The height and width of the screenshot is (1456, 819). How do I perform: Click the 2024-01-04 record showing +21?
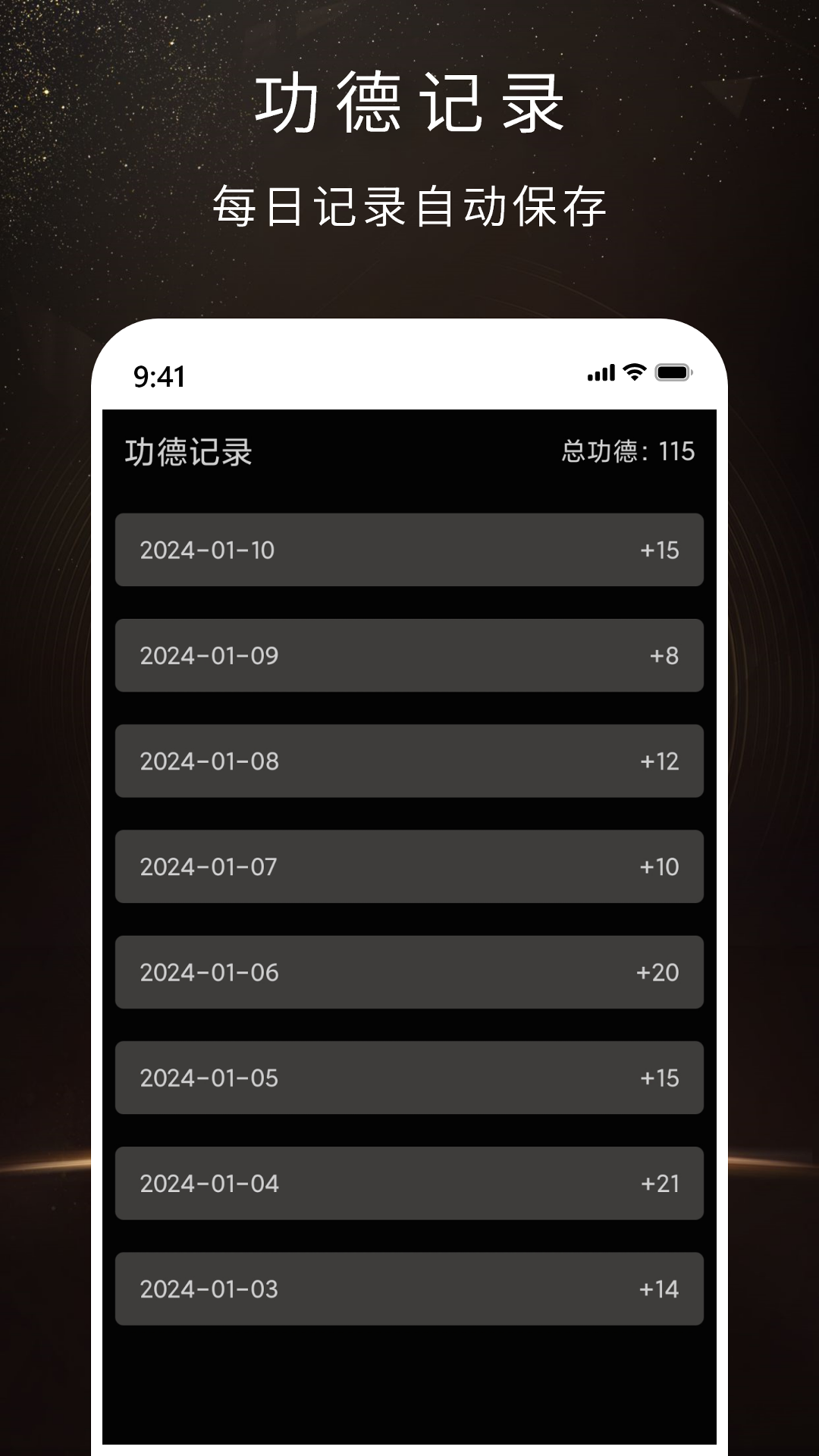tap(409, 1183)
